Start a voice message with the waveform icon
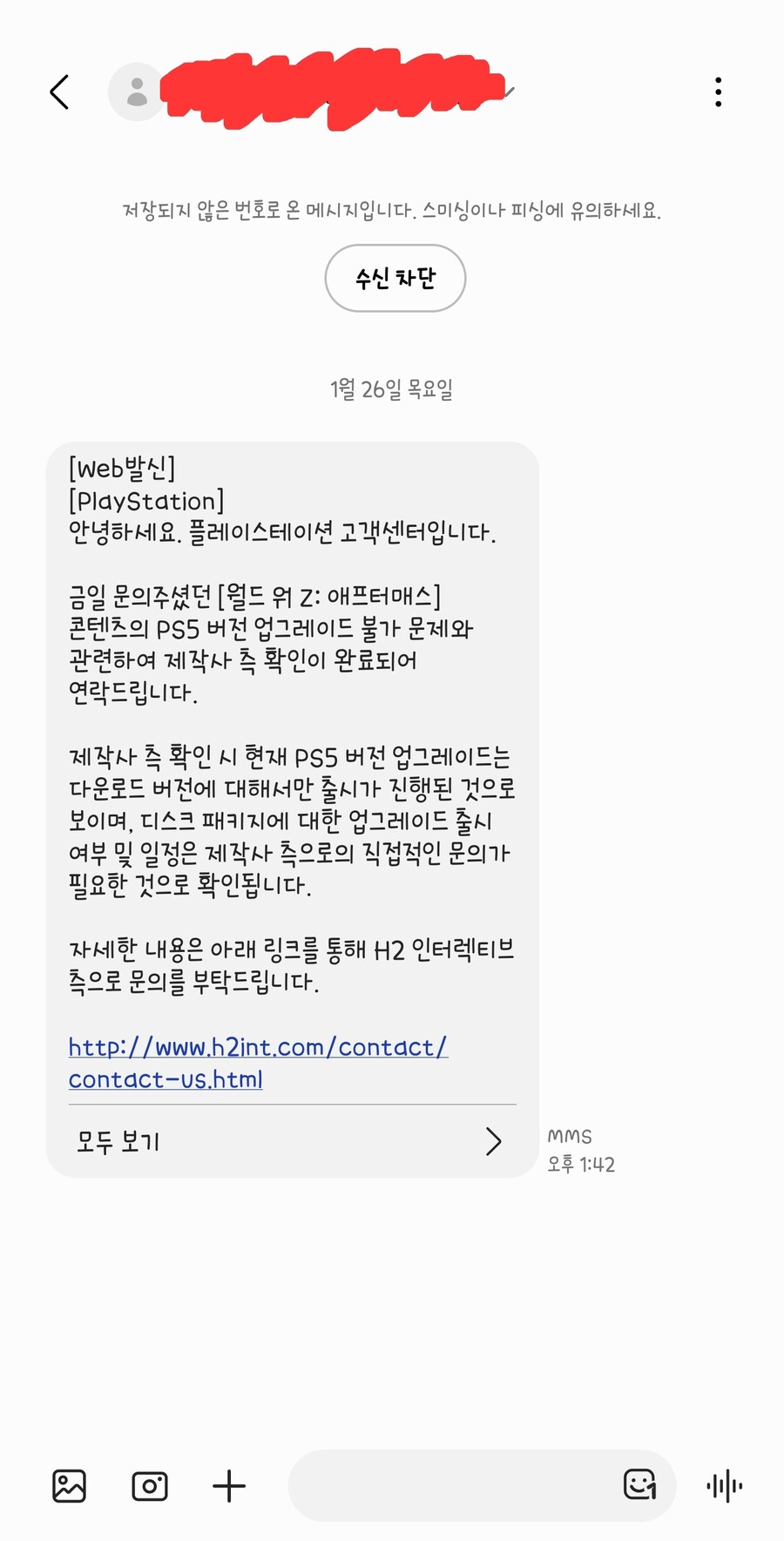Image resolution: width=784 pixels, height=1541 pixels. (x=724, y=1486)
